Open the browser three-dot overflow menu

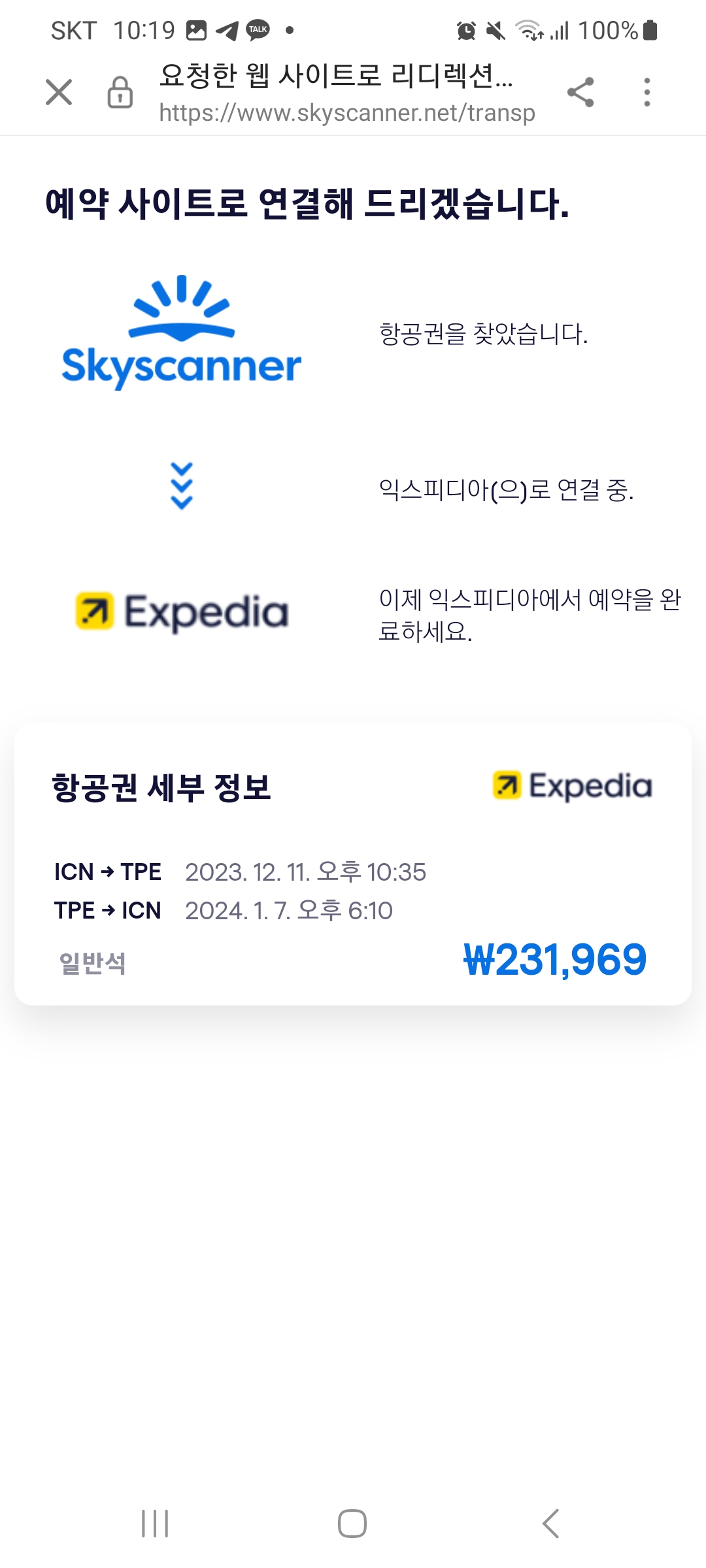click(646, 93)
